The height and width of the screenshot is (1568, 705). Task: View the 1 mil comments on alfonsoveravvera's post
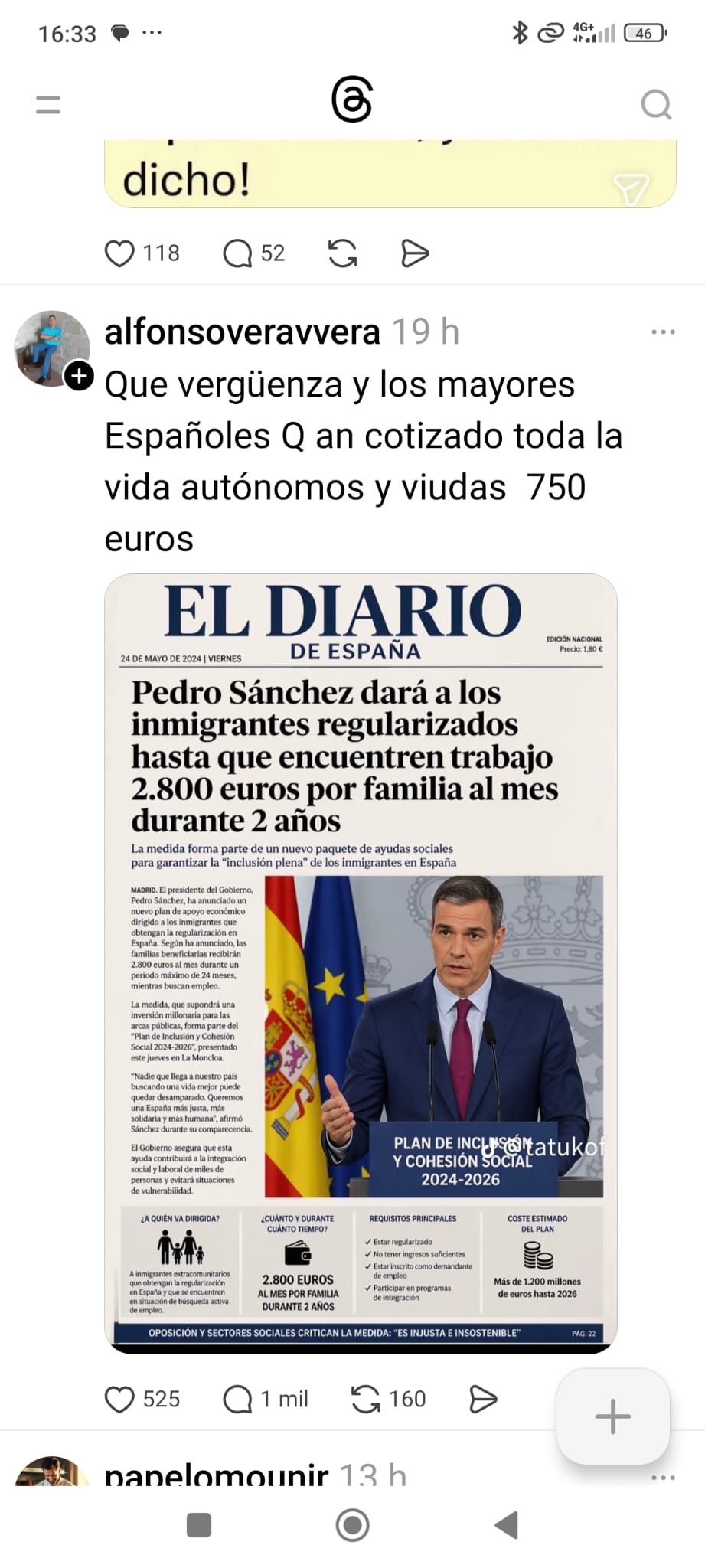(x=238, y=1400)
